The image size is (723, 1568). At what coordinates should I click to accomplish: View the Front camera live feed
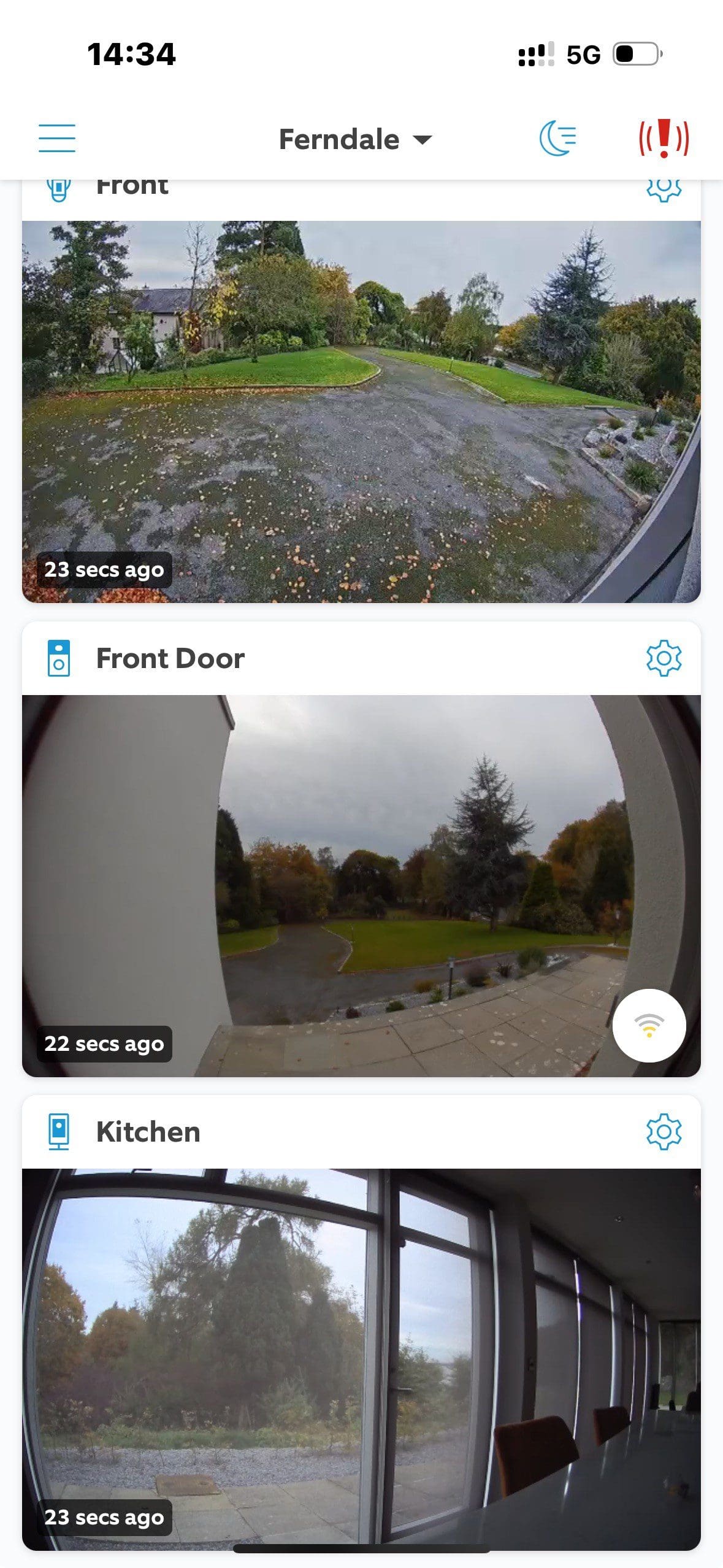(361, 411)
